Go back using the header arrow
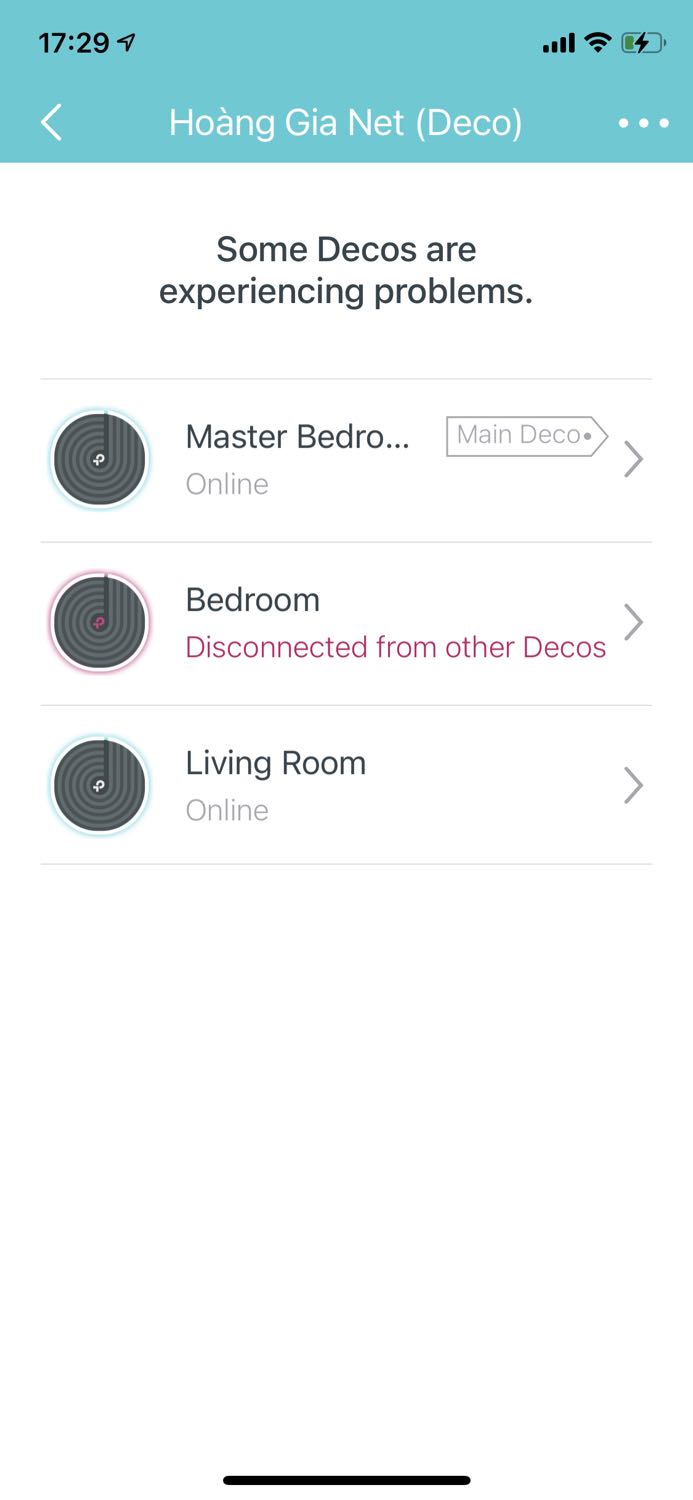The height and width of the screenshot is (1500, 693). (x=52, y=123)
